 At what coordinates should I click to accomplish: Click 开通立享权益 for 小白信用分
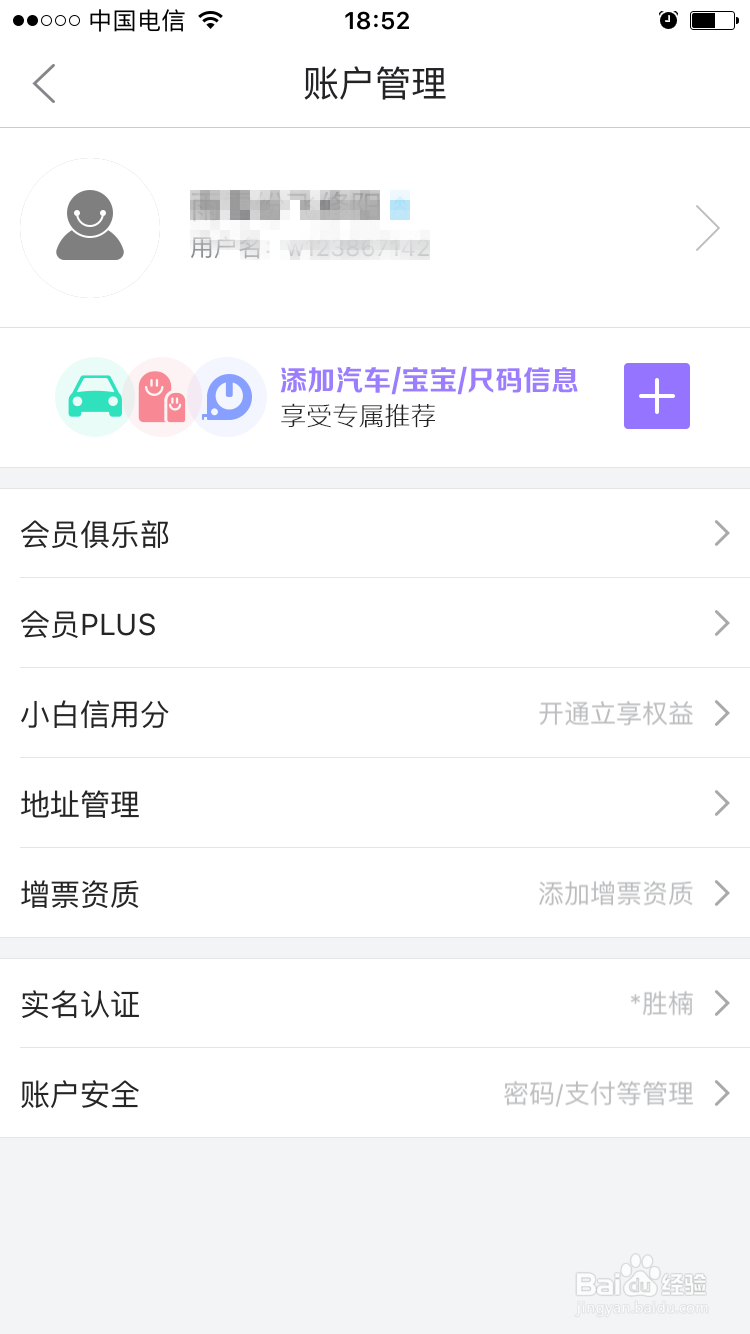(615, 713)
